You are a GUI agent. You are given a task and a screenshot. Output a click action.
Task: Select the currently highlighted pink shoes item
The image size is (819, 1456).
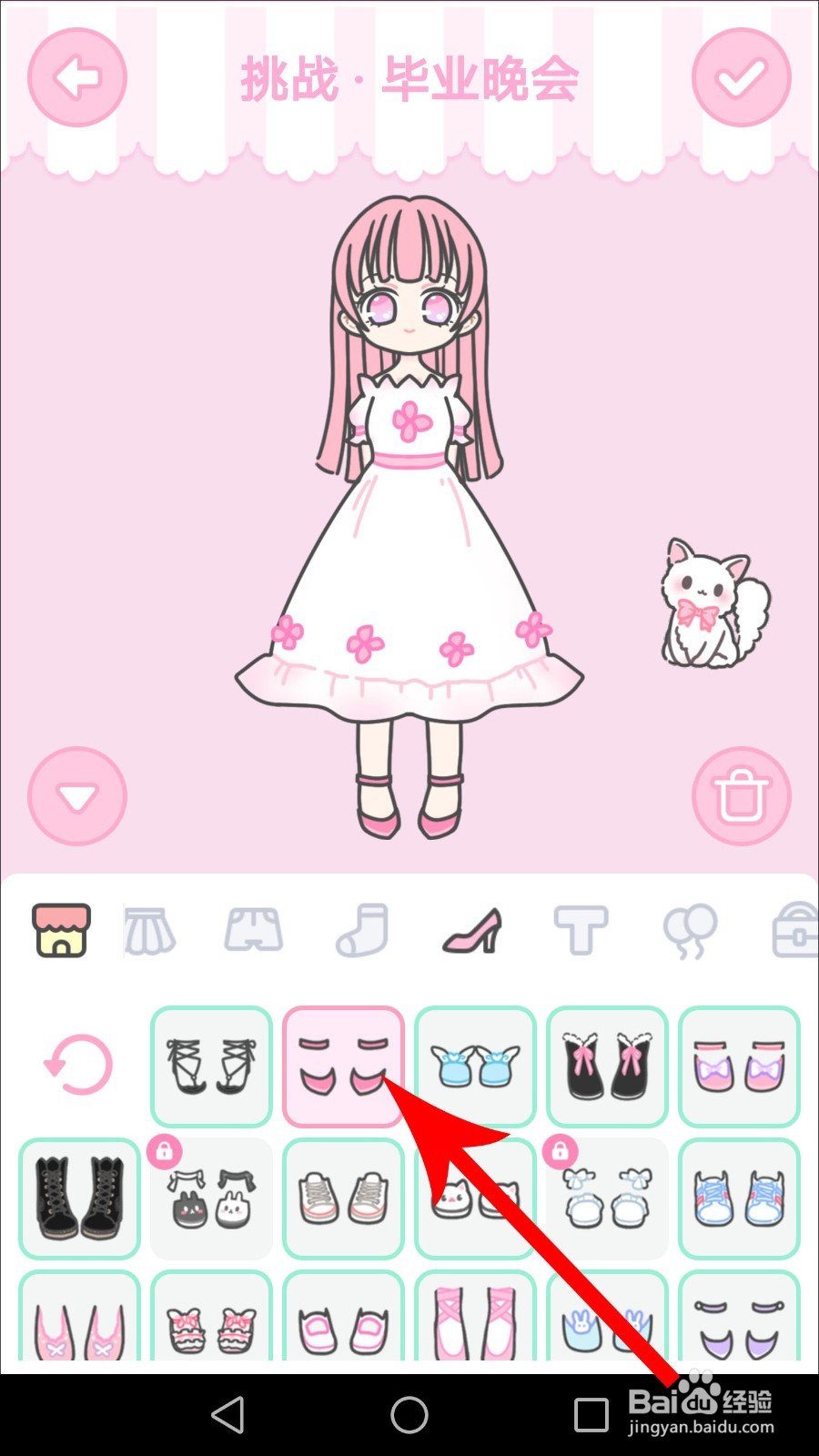343,1067
